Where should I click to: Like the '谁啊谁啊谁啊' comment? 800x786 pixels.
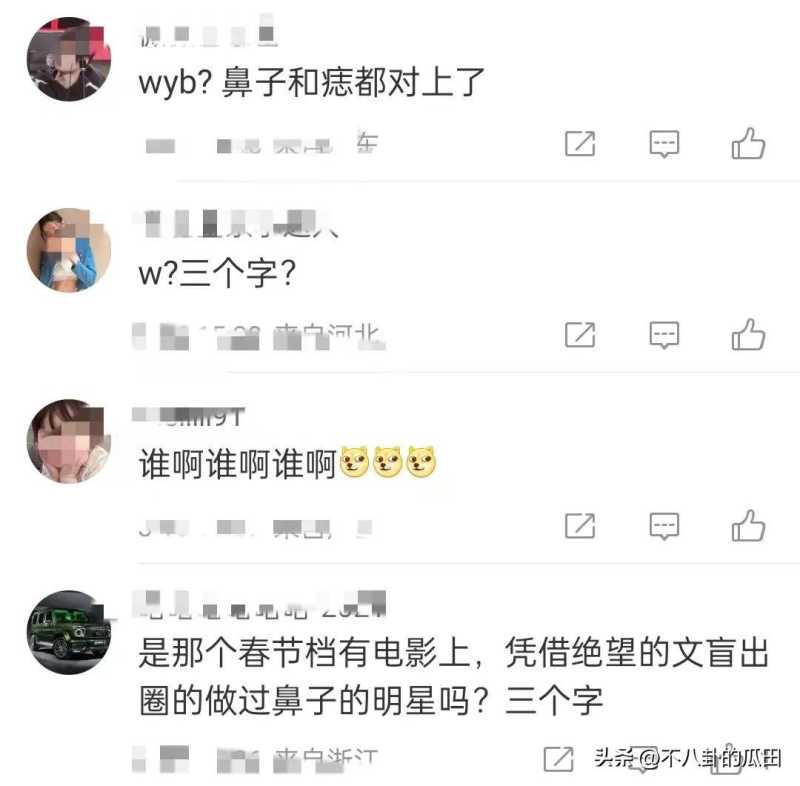[748, 524]
